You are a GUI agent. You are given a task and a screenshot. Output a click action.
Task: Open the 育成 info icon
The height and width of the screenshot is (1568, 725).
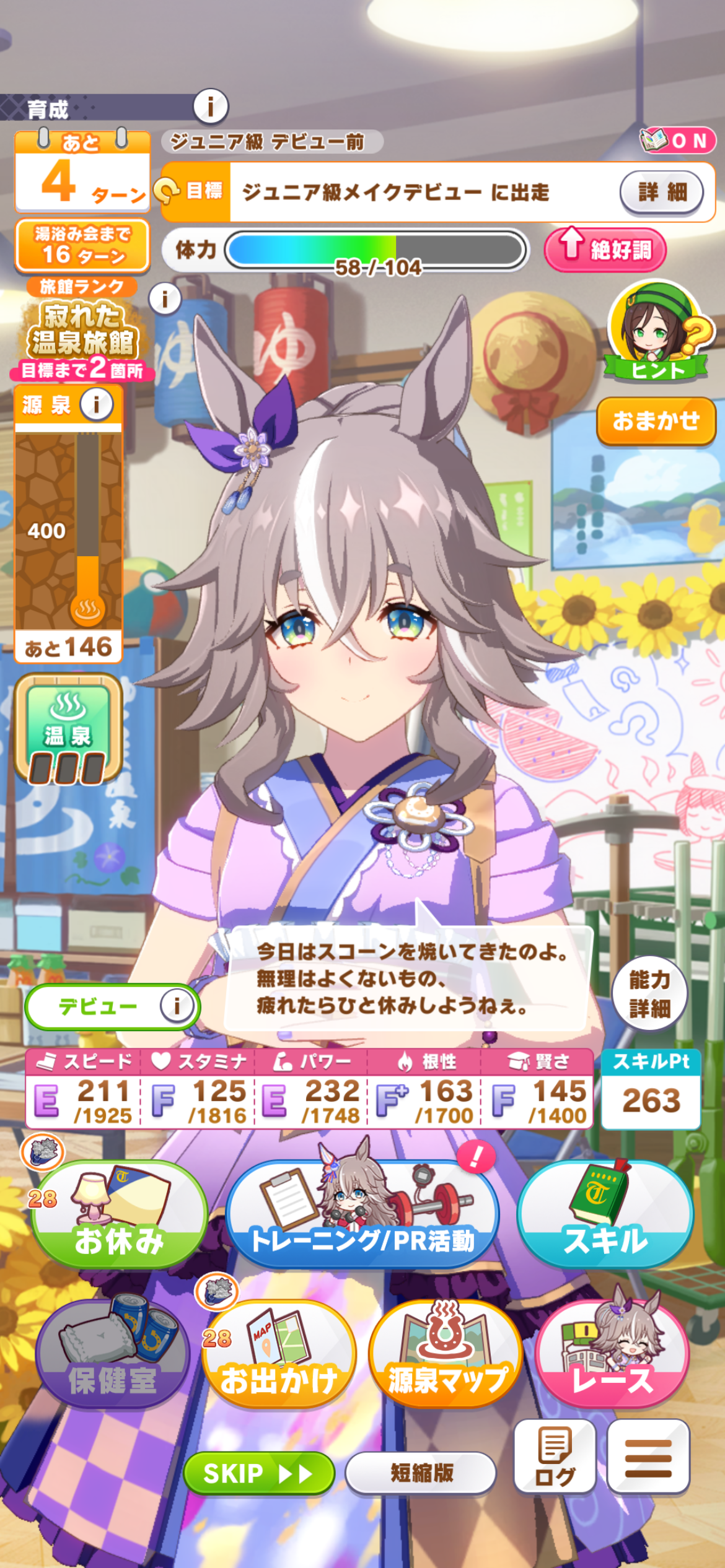(x=211, y=107)
